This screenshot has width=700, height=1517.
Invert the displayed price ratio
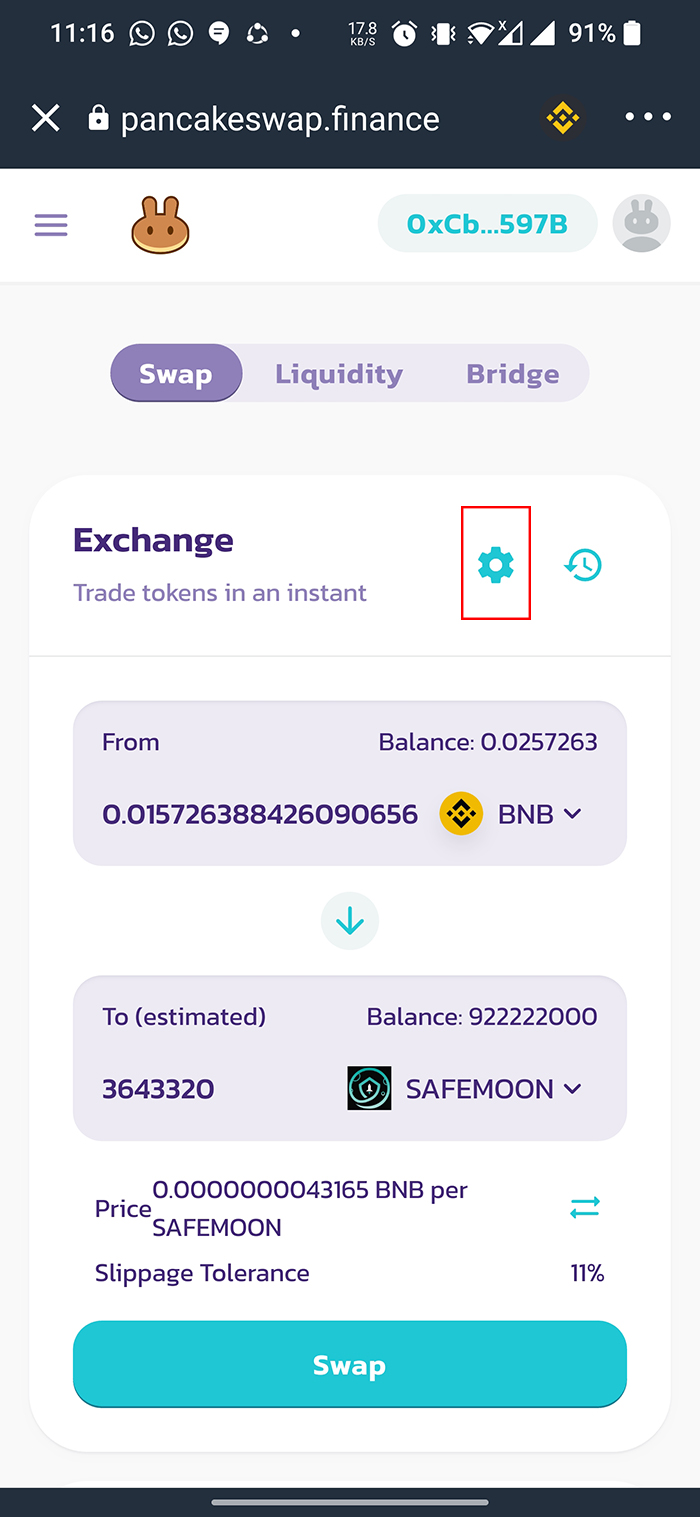(584, 1208)
